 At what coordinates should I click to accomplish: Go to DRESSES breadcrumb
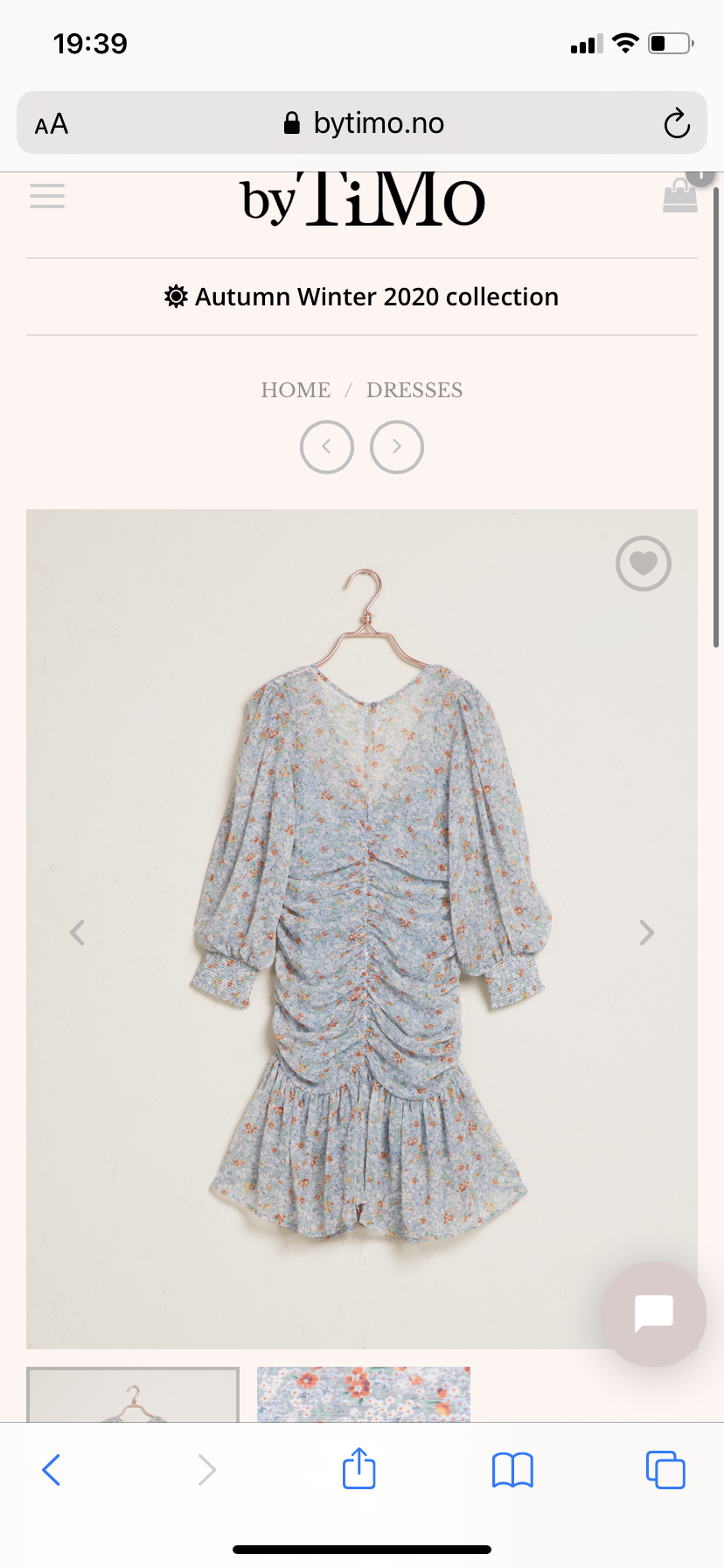tap(414, 390)
